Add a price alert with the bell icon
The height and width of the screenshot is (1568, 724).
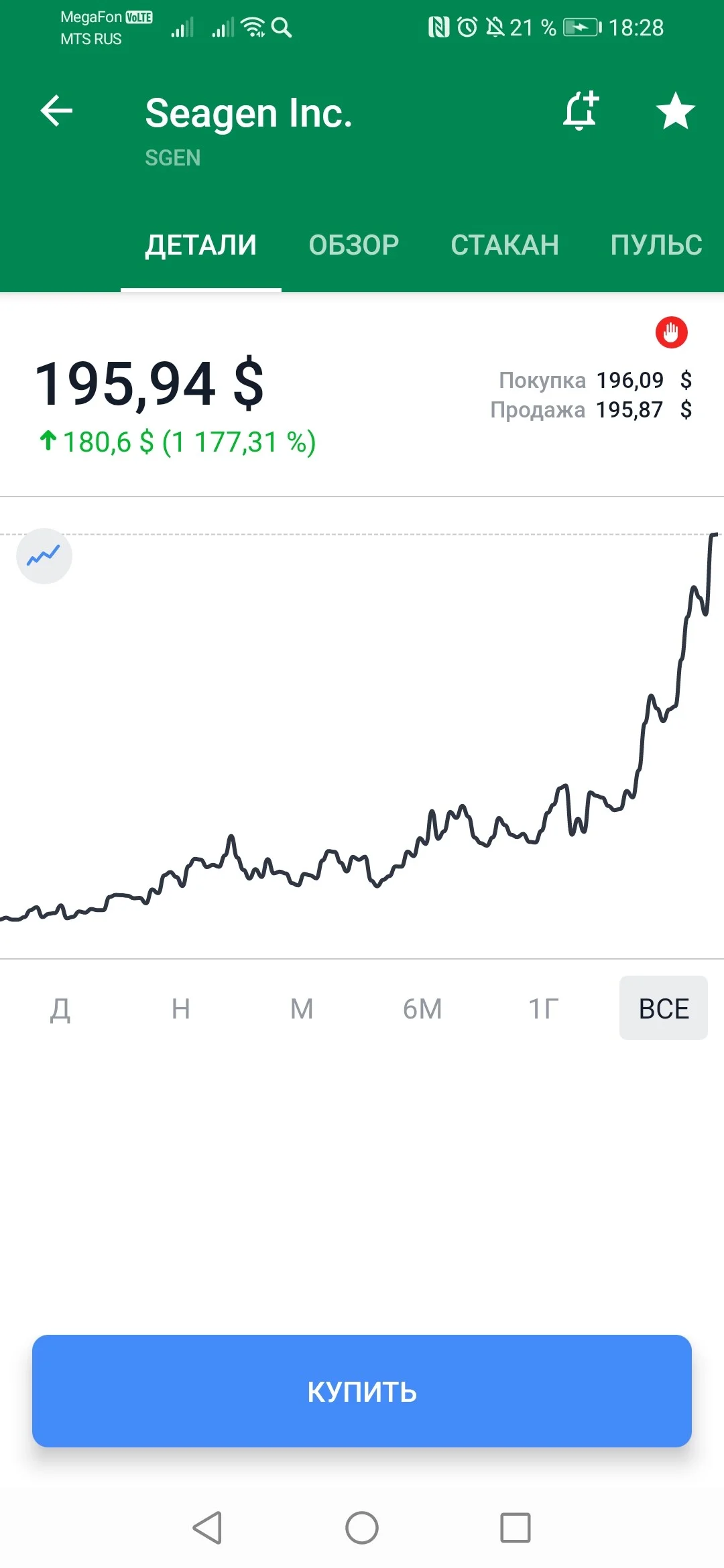coord(581,111)
